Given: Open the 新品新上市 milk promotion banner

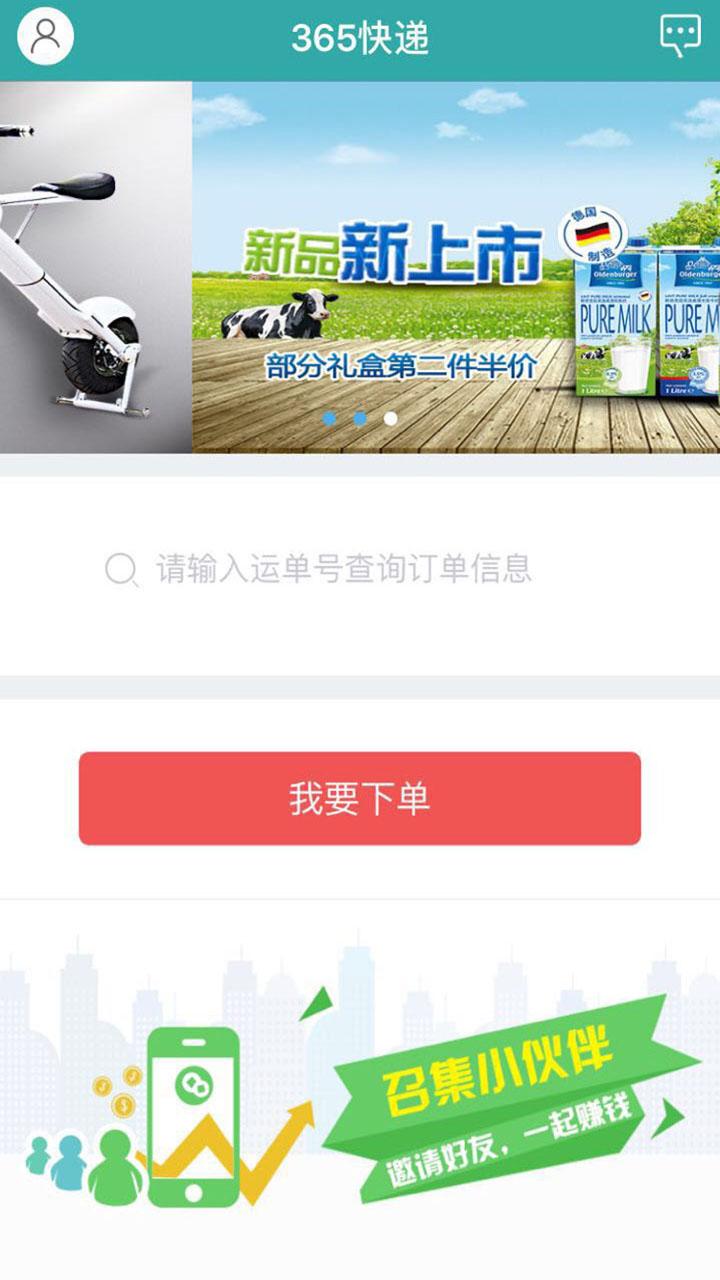Looking at the screenshot, I should 455,267.
